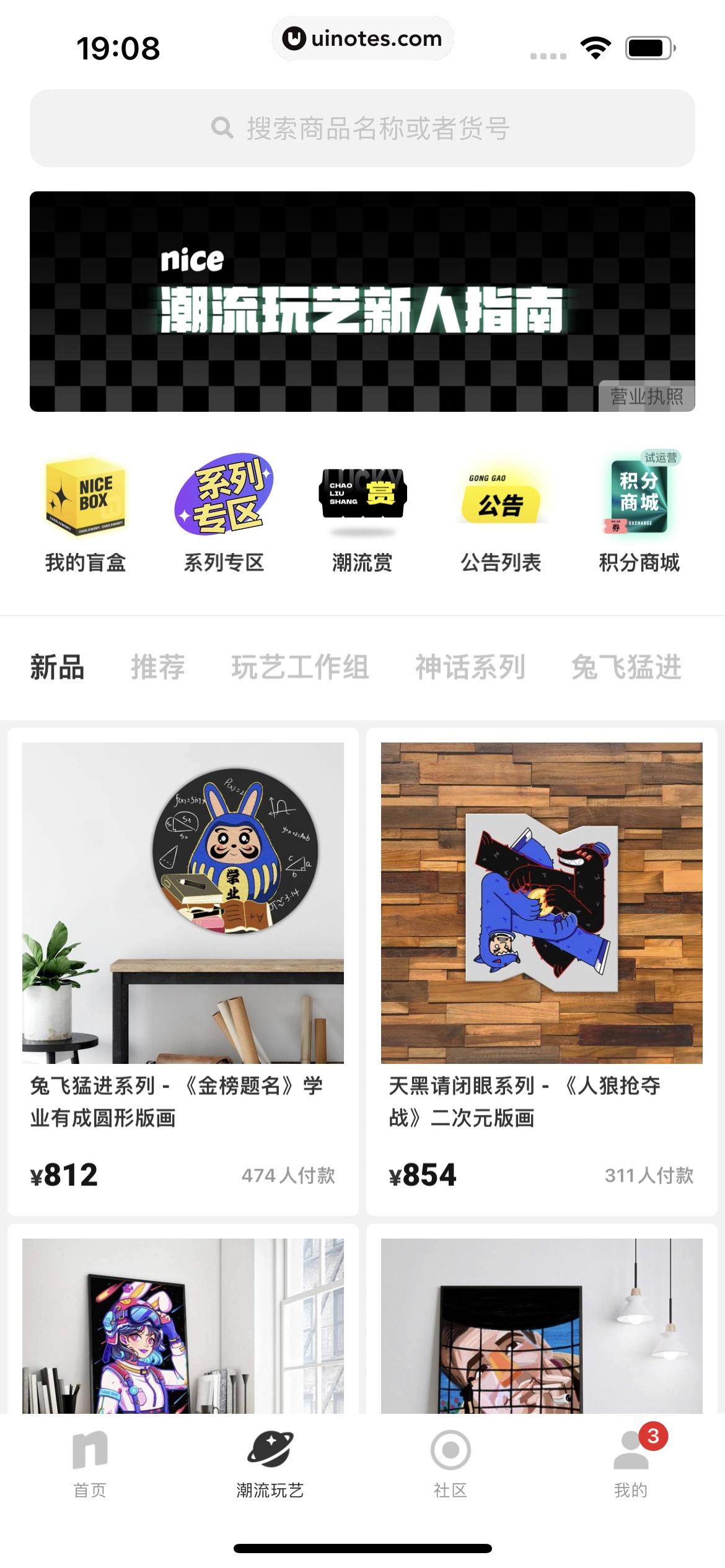
Task: Open 潮流赏 section
Action: tap(362, 514)
